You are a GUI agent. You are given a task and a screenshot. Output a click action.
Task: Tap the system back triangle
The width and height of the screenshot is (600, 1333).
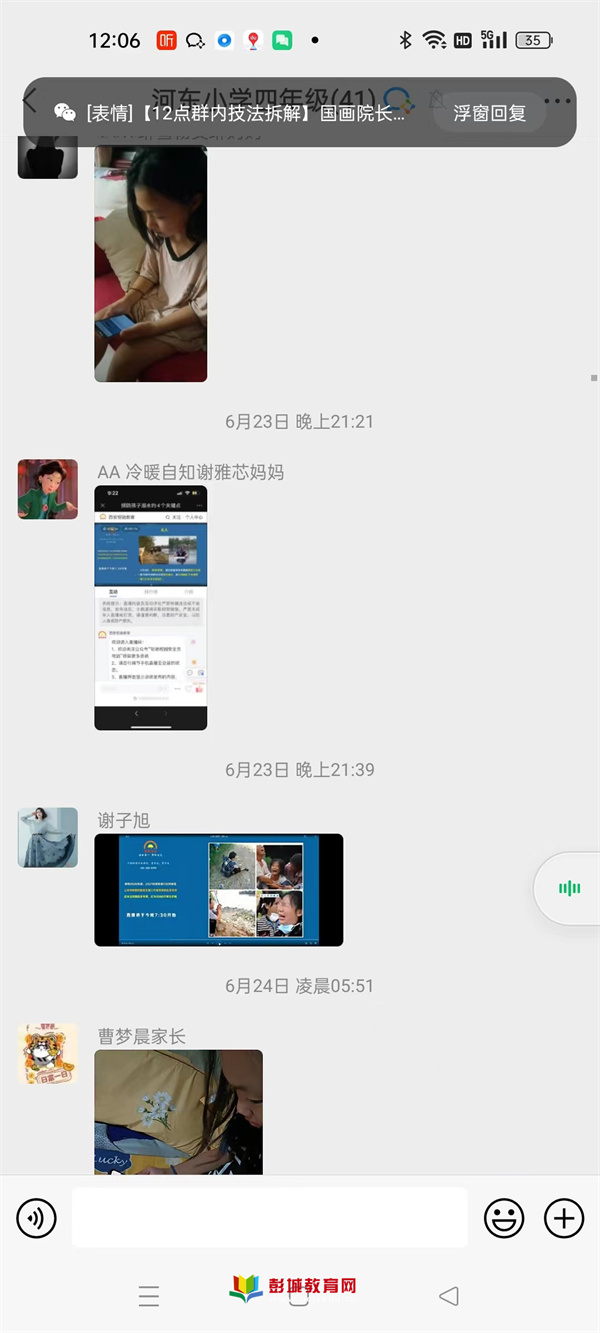point(449,1296)
